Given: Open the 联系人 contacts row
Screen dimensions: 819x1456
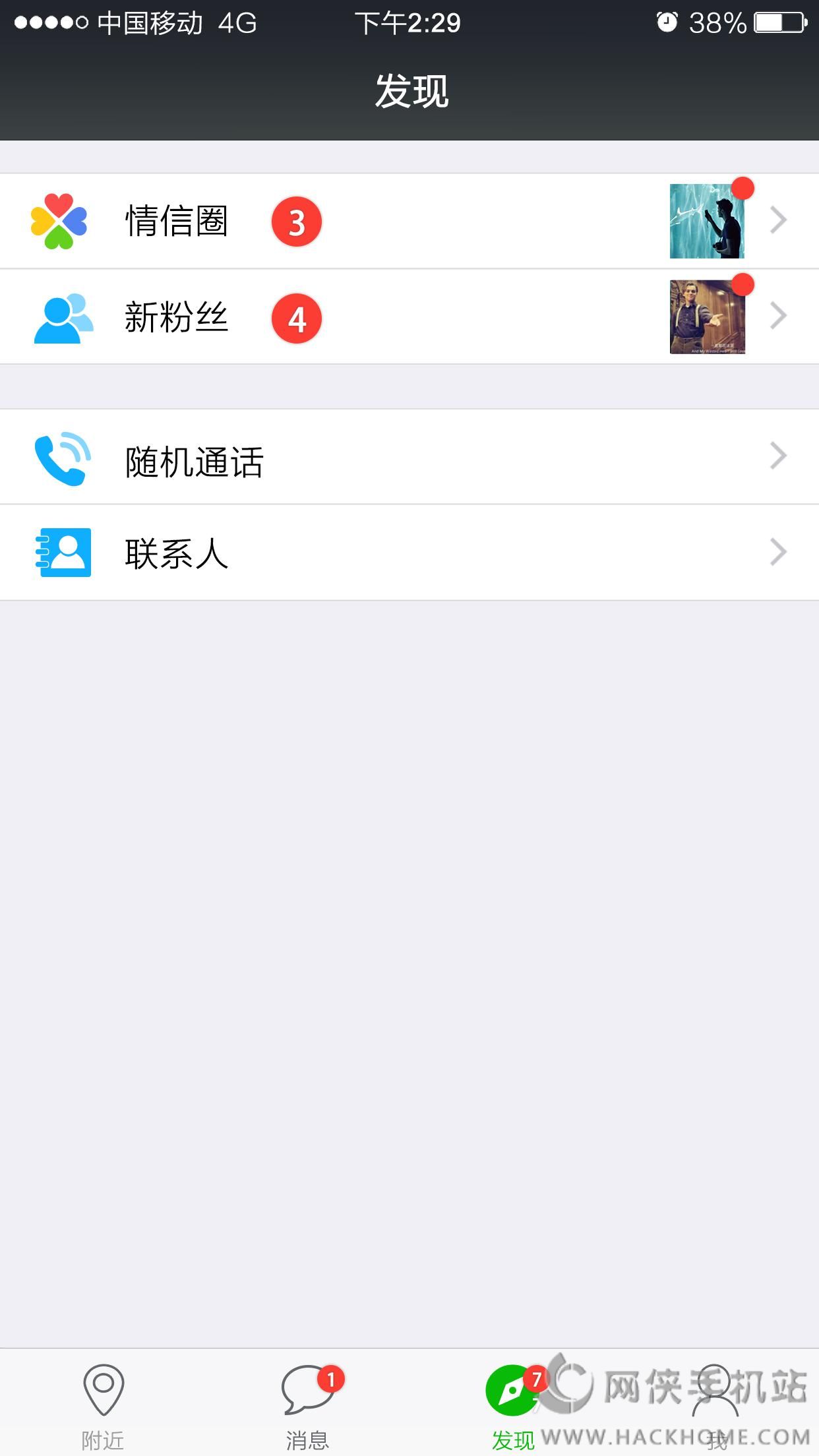Looking at the screenshot, I should (x=409, y=553).
